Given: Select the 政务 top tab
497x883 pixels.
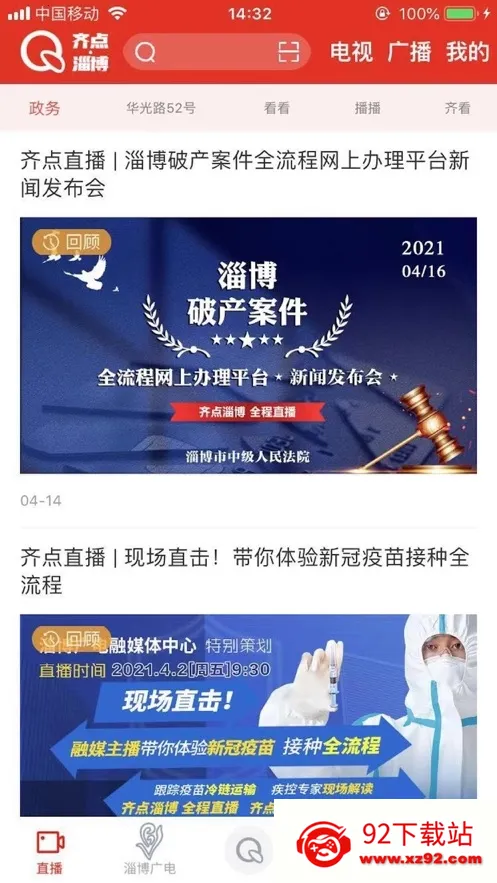Looking at the screenshot, I should [44, 108].
